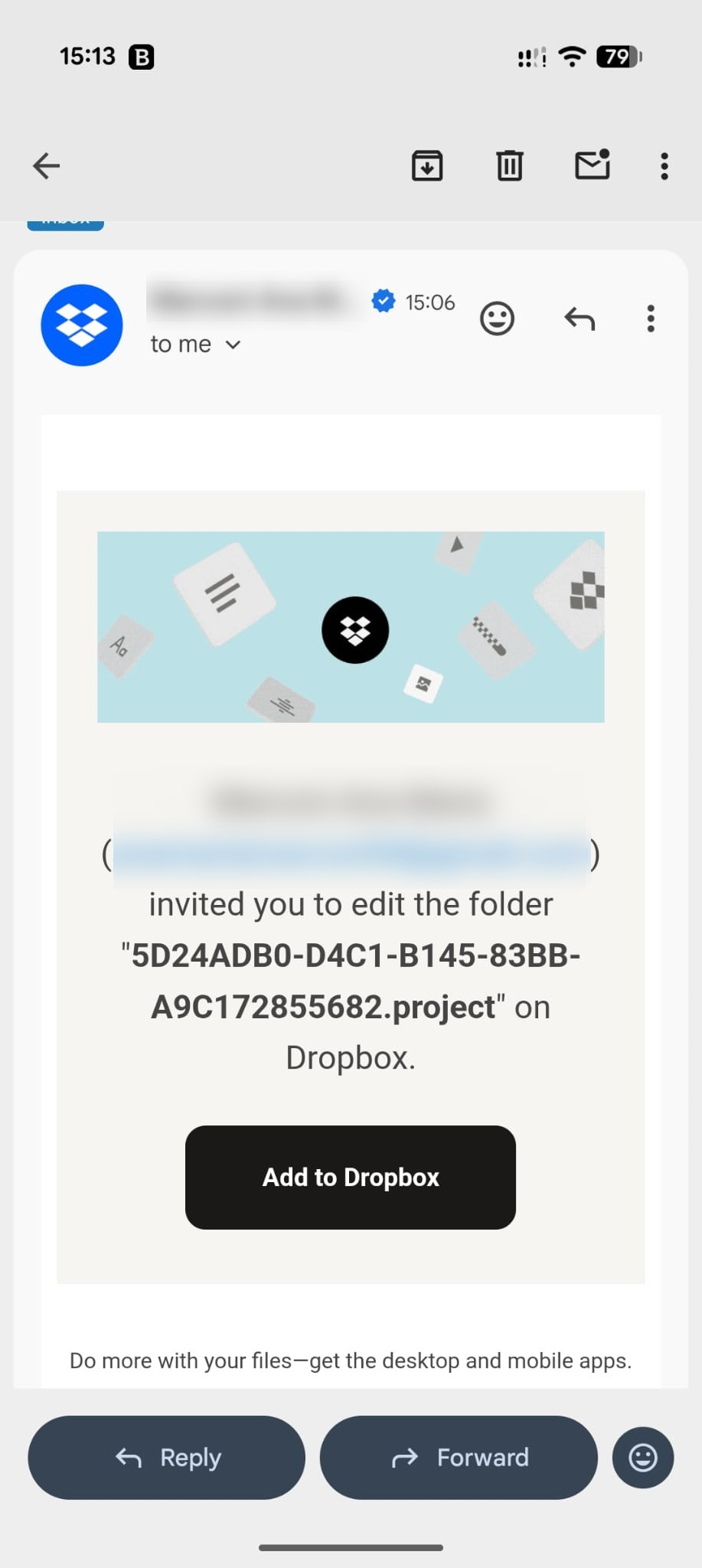The width and height of the screenshot is (702, 1568).
Task: Mark the email as unread
Action: pos(592,165)
